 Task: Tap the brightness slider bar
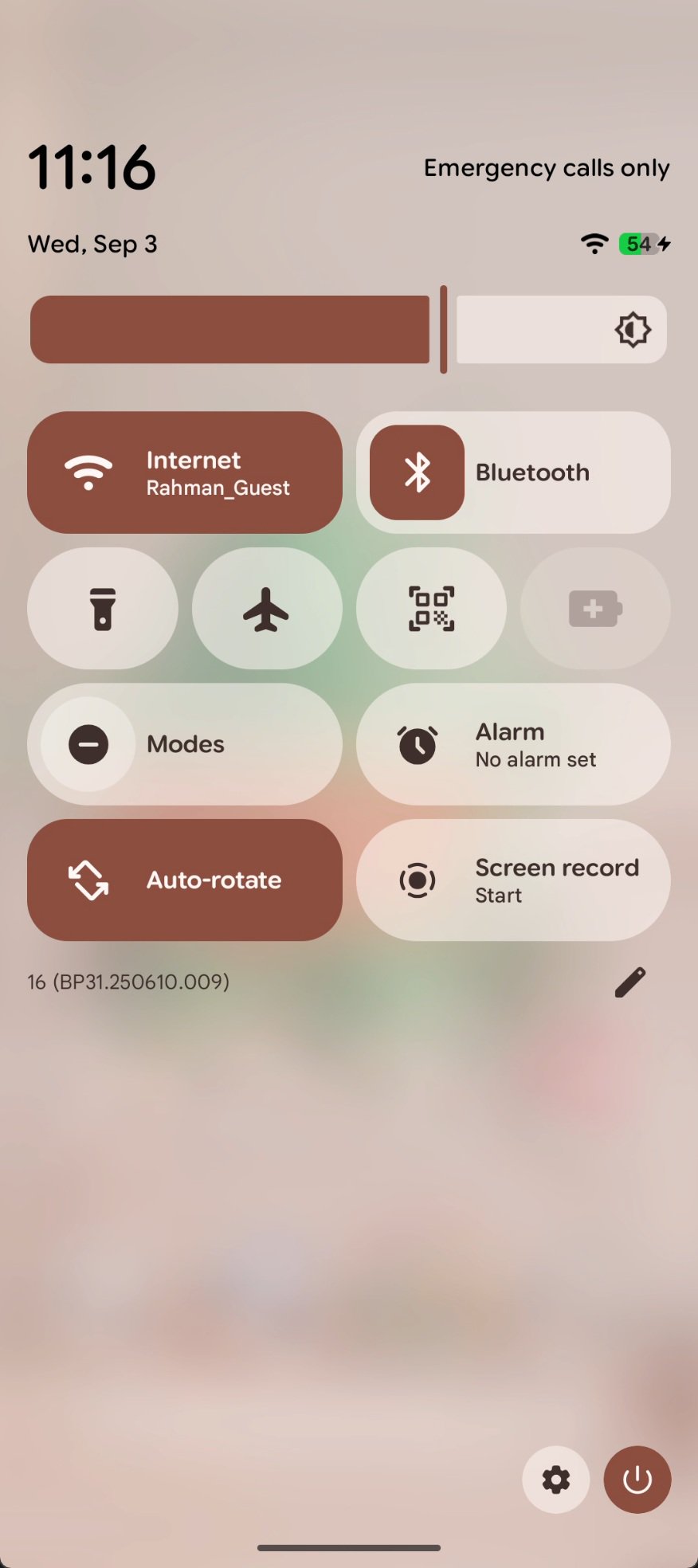(x=348, y=330)
